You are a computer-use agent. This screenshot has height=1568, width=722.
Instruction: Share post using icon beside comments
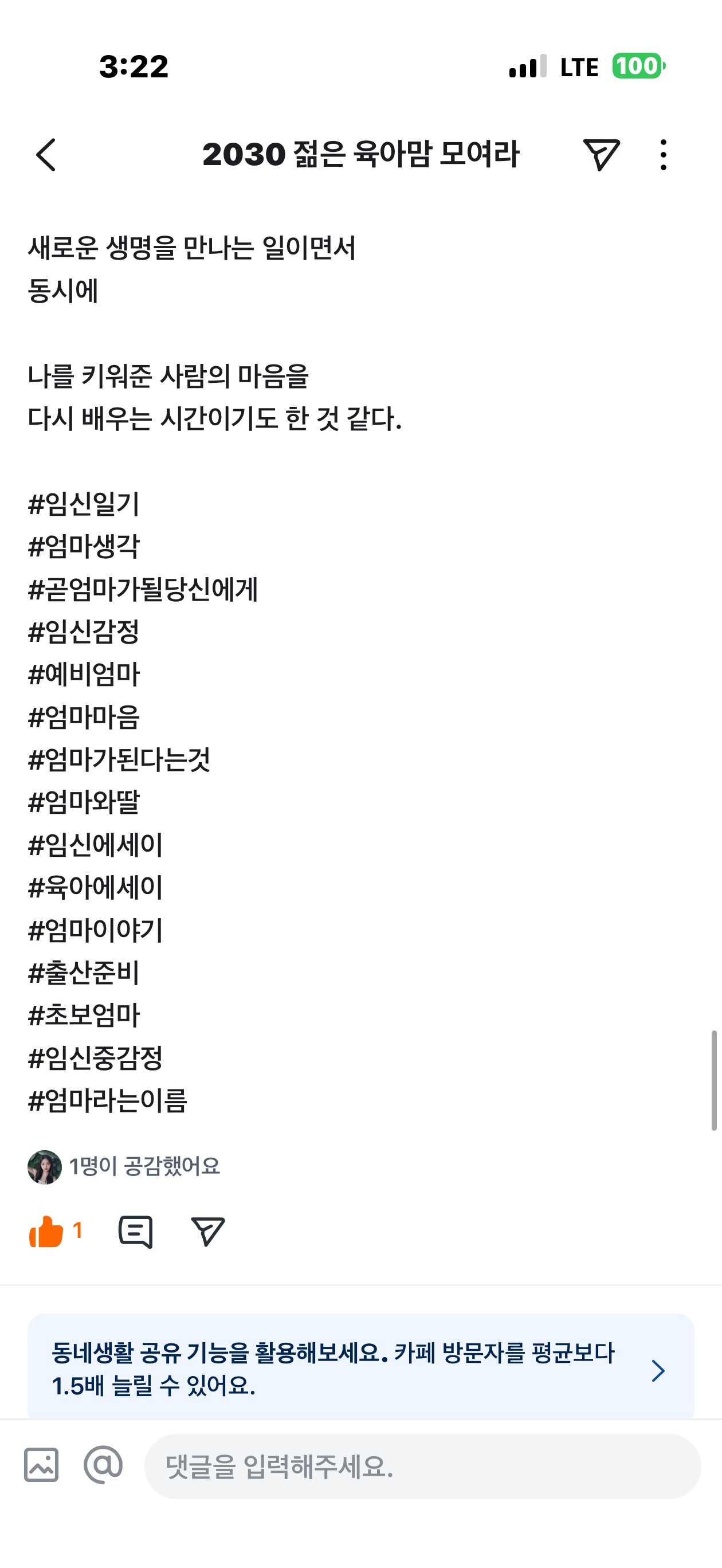(207, 1232)
